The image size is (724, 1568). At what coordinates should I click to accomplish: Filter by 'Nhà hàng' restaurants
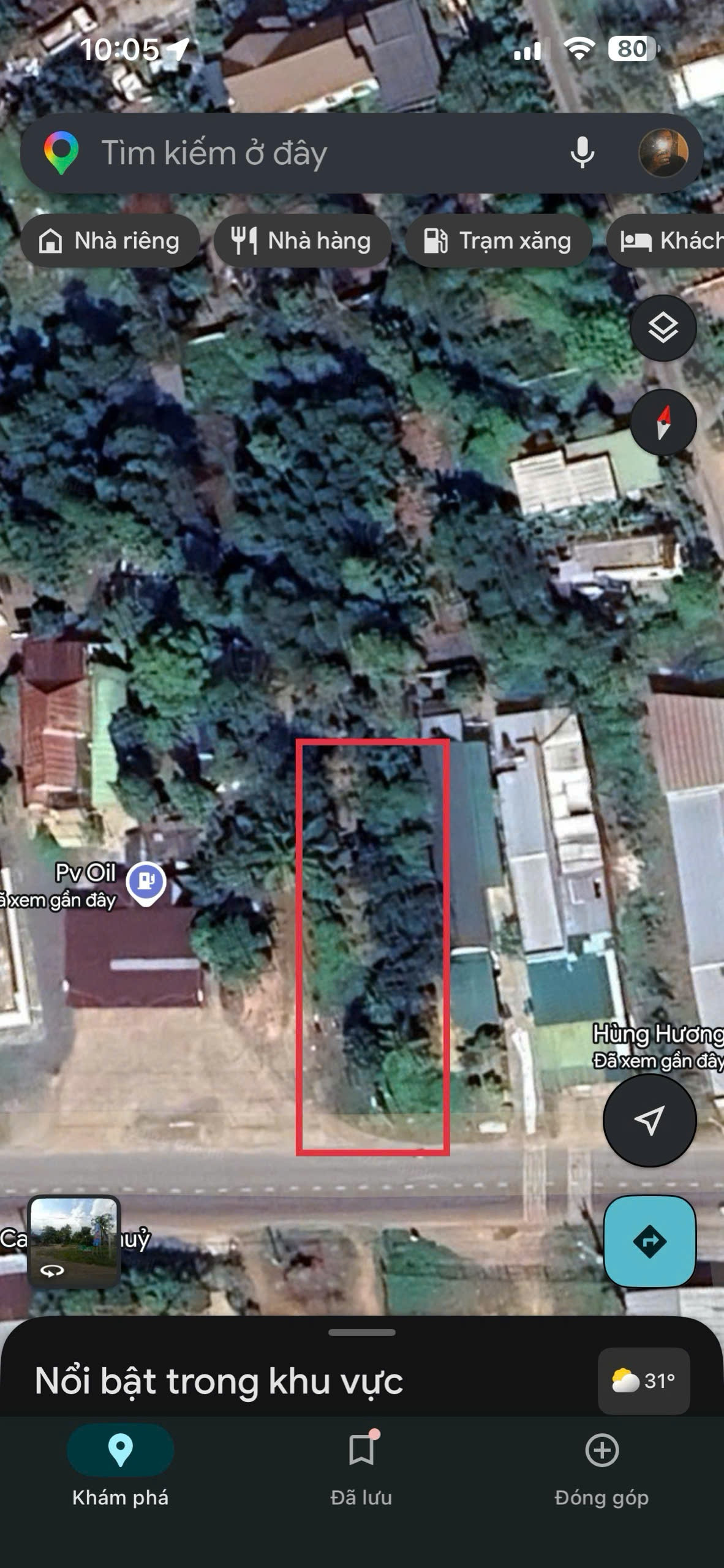(x=302, y=241)
